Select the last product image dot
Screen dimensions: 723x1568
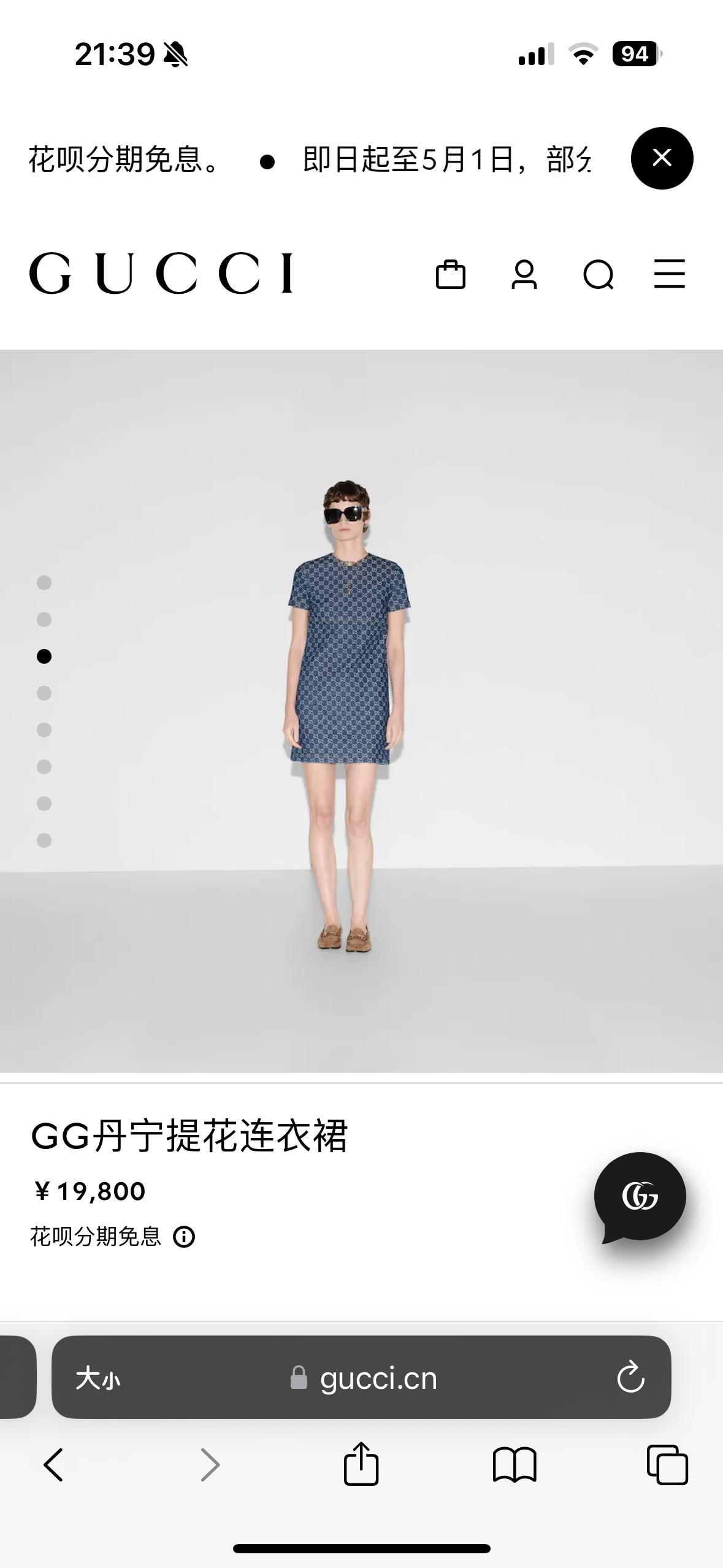click(44, 840)
